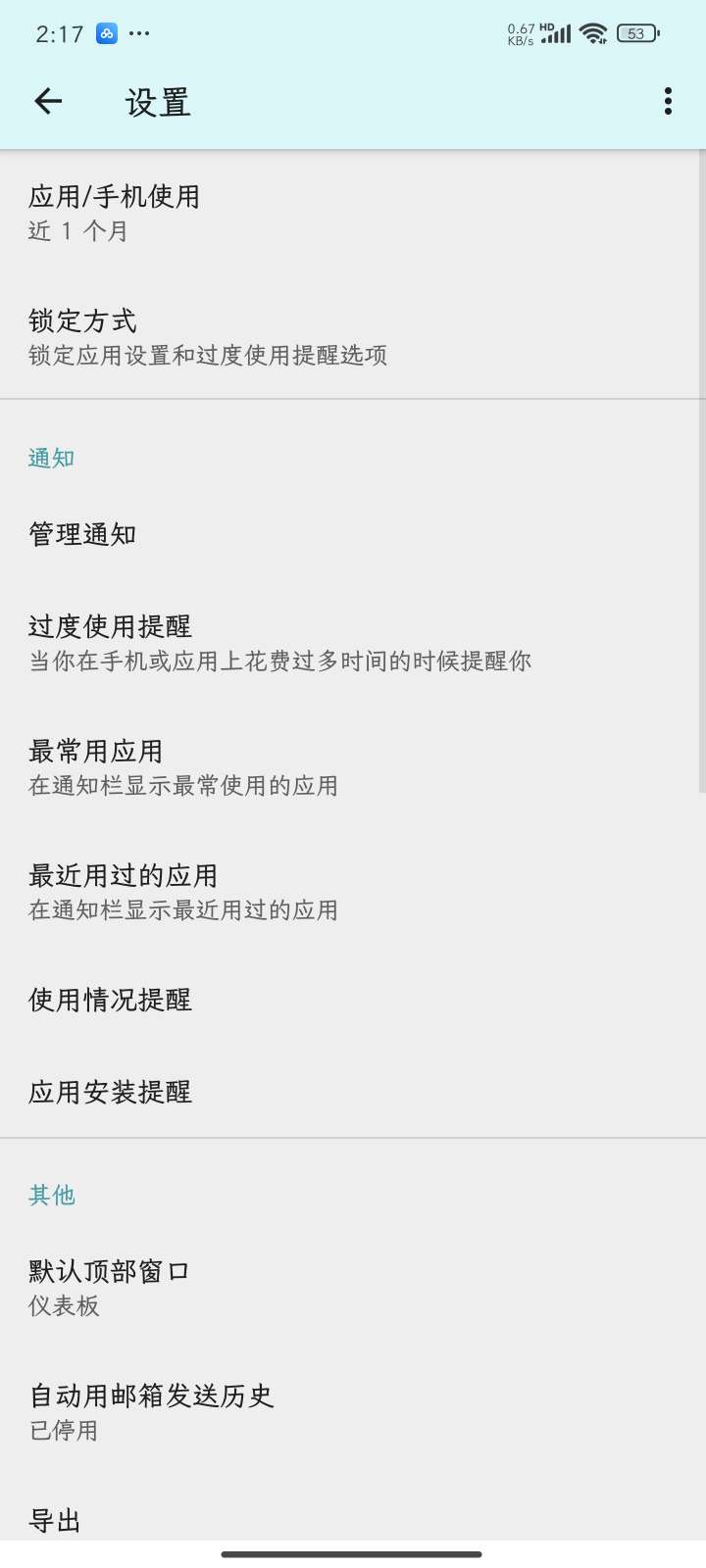This screenshot has width=706, height=1568.
Task: Select the 最常用应用 row
Action: [353, 767]
